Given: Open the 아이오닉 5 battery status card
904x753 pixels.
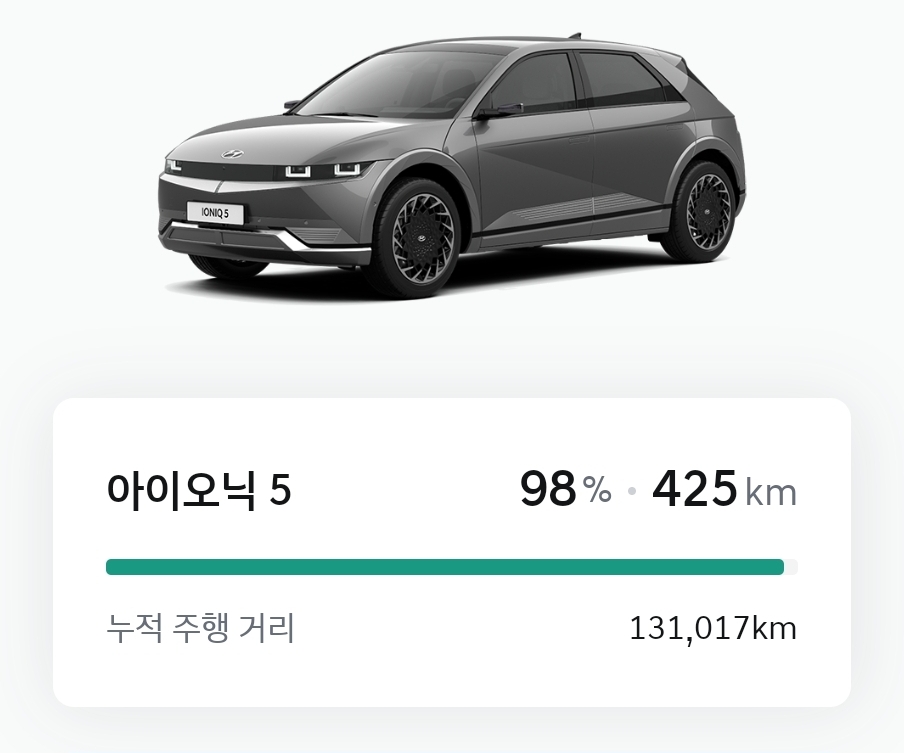Looking at the screenshot, I should point(451,552).
